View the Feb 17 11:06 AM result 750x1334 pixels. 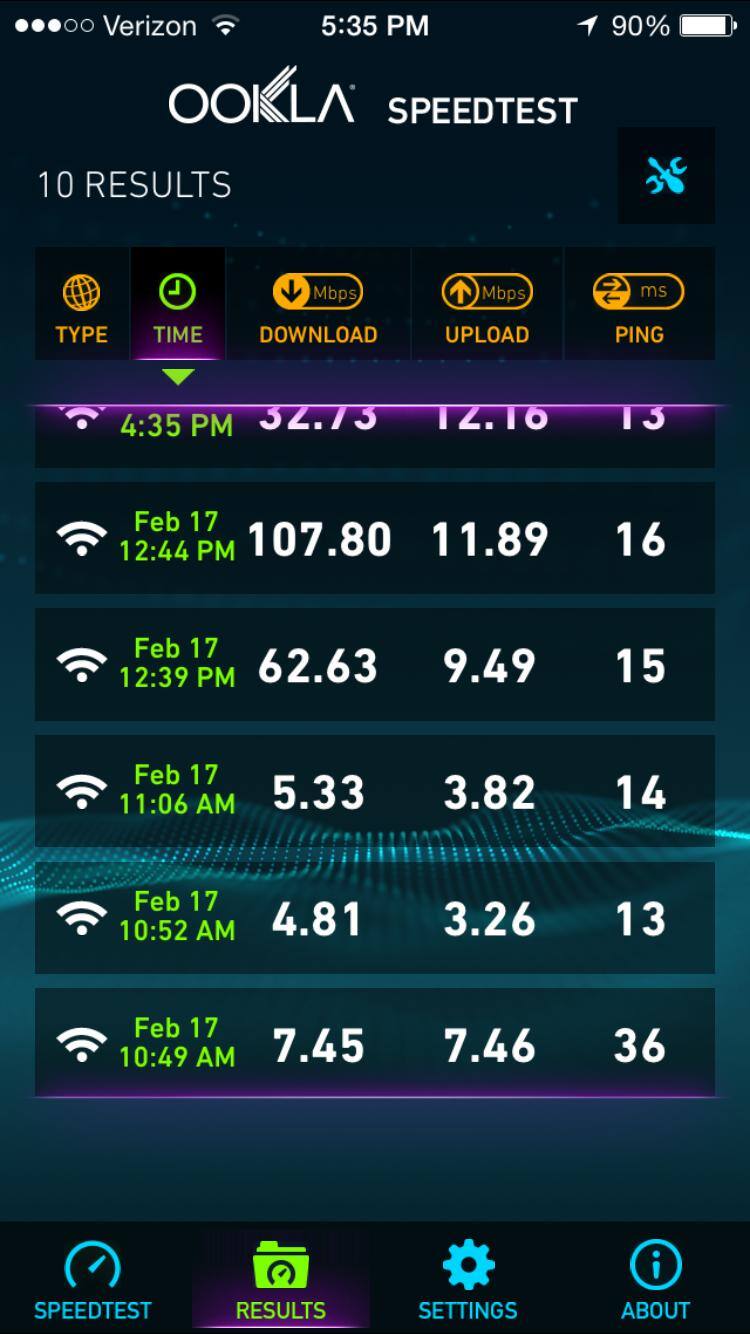click(375, 792)
